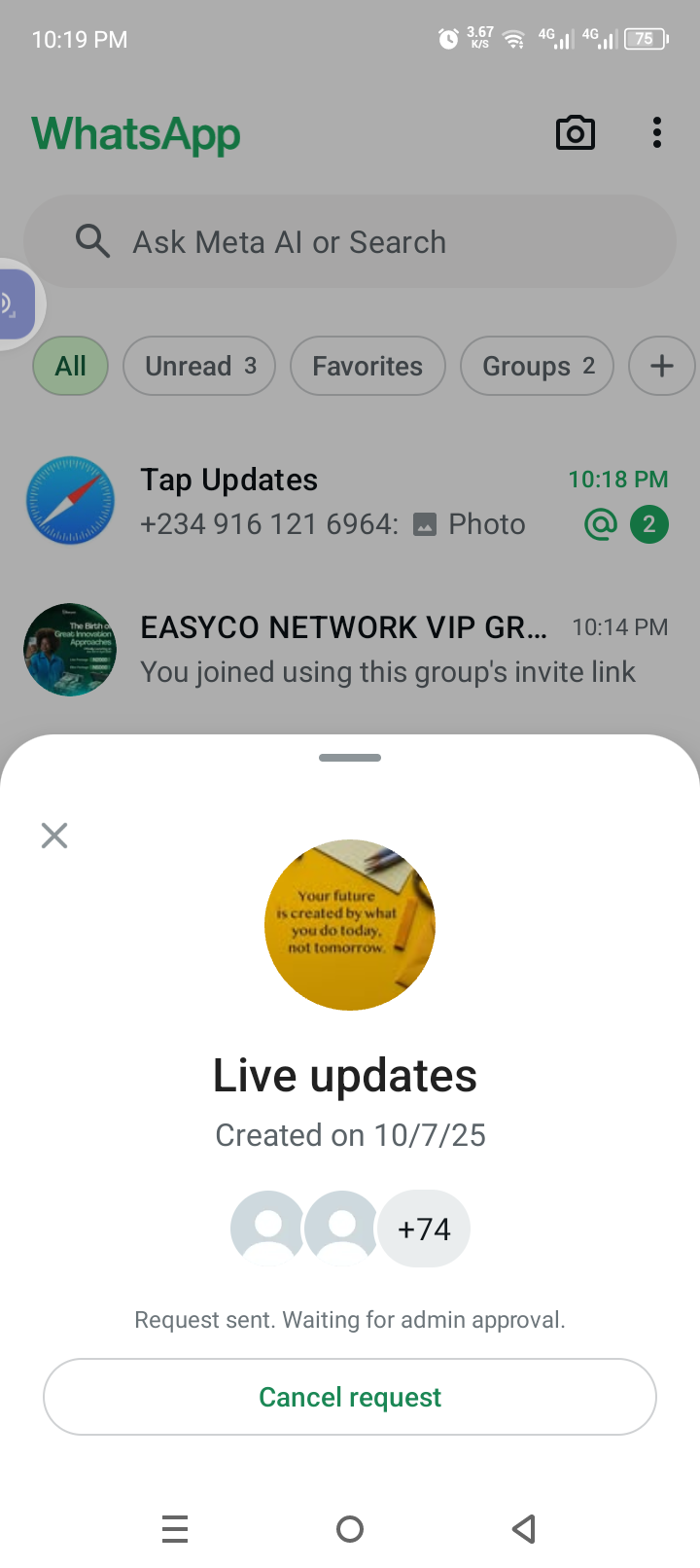Cancel the group join request

point(350,1397)
